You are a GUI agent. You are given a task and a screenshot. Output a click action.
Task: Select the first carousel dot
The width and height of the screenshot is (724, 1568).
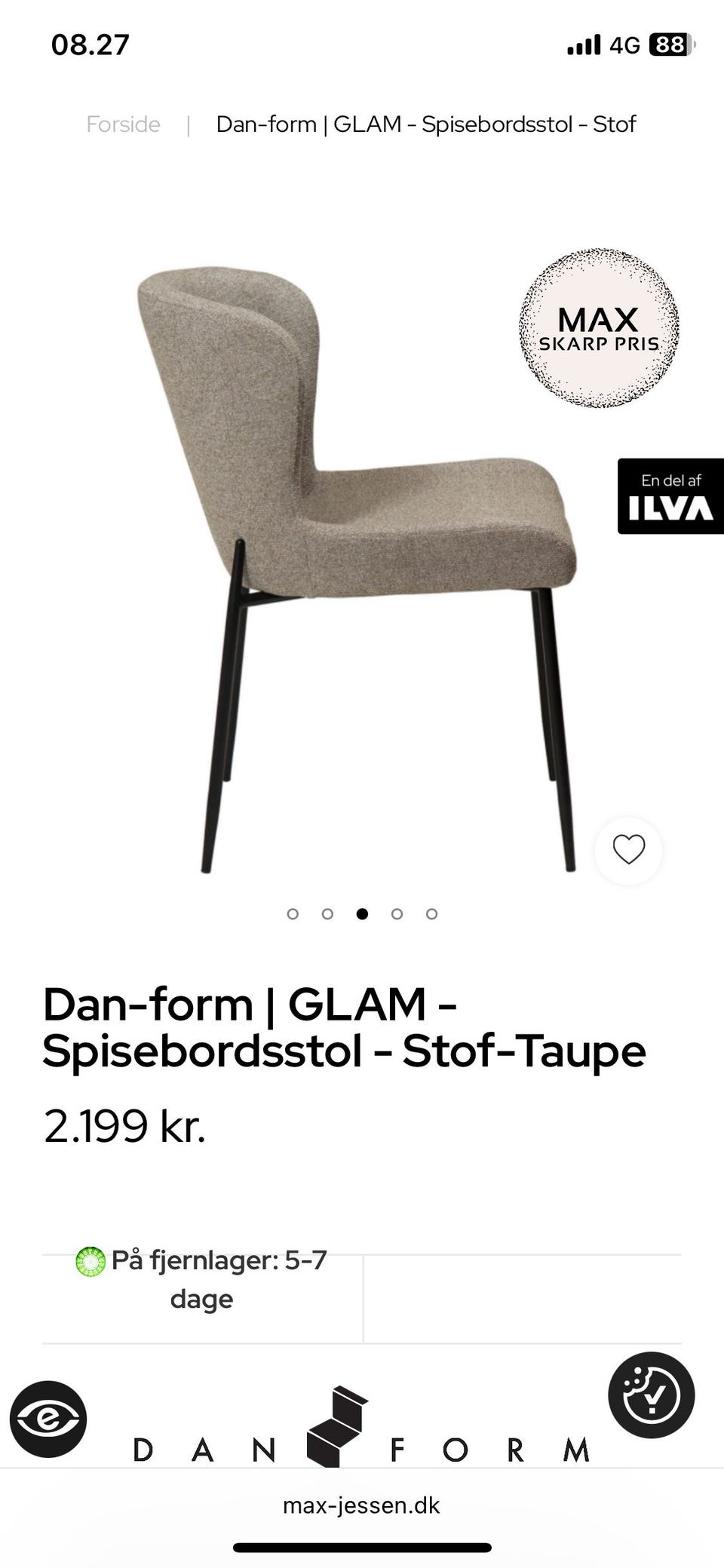[293, 913]
